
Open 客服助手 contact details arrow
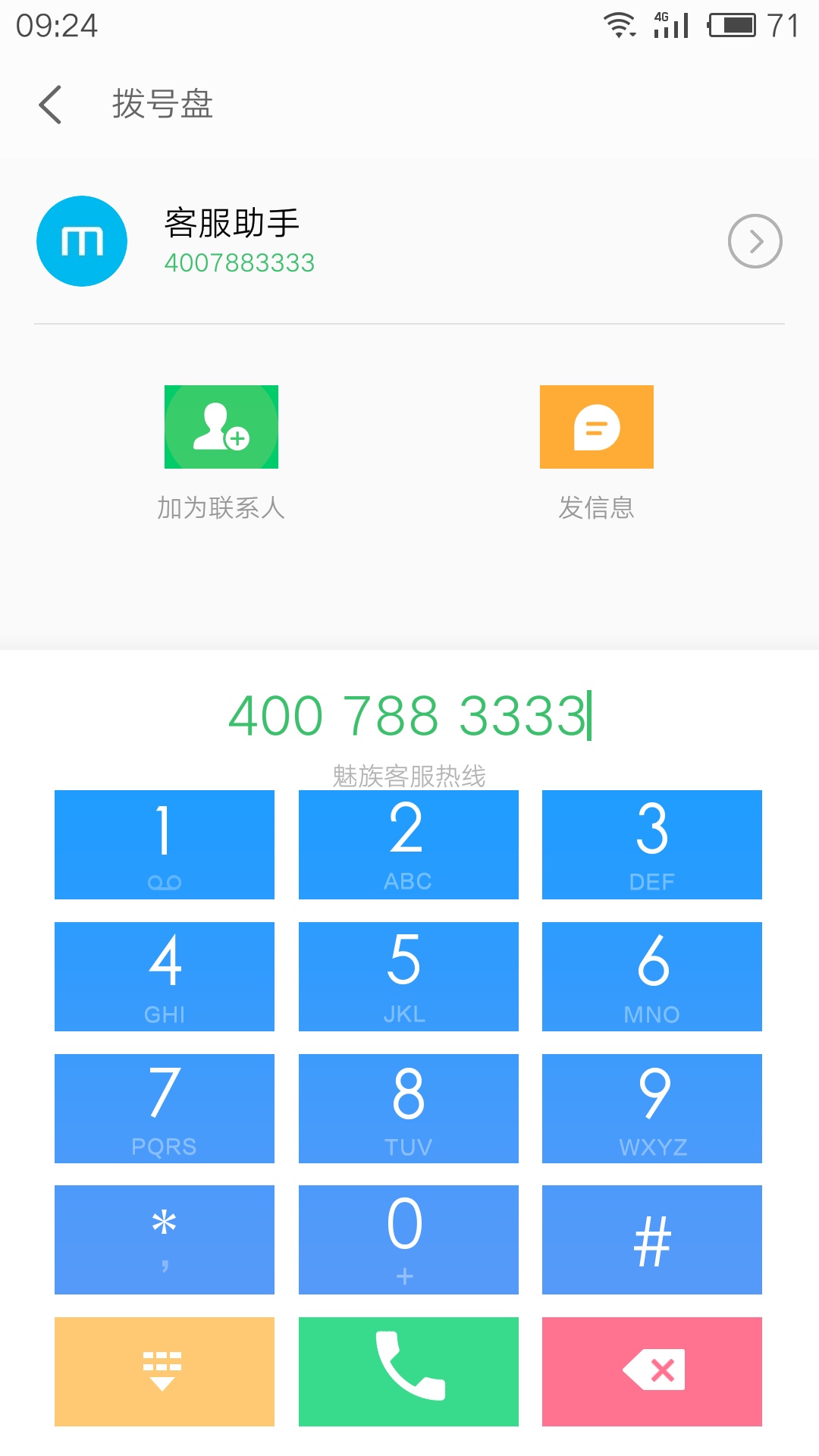coord(755,242)
